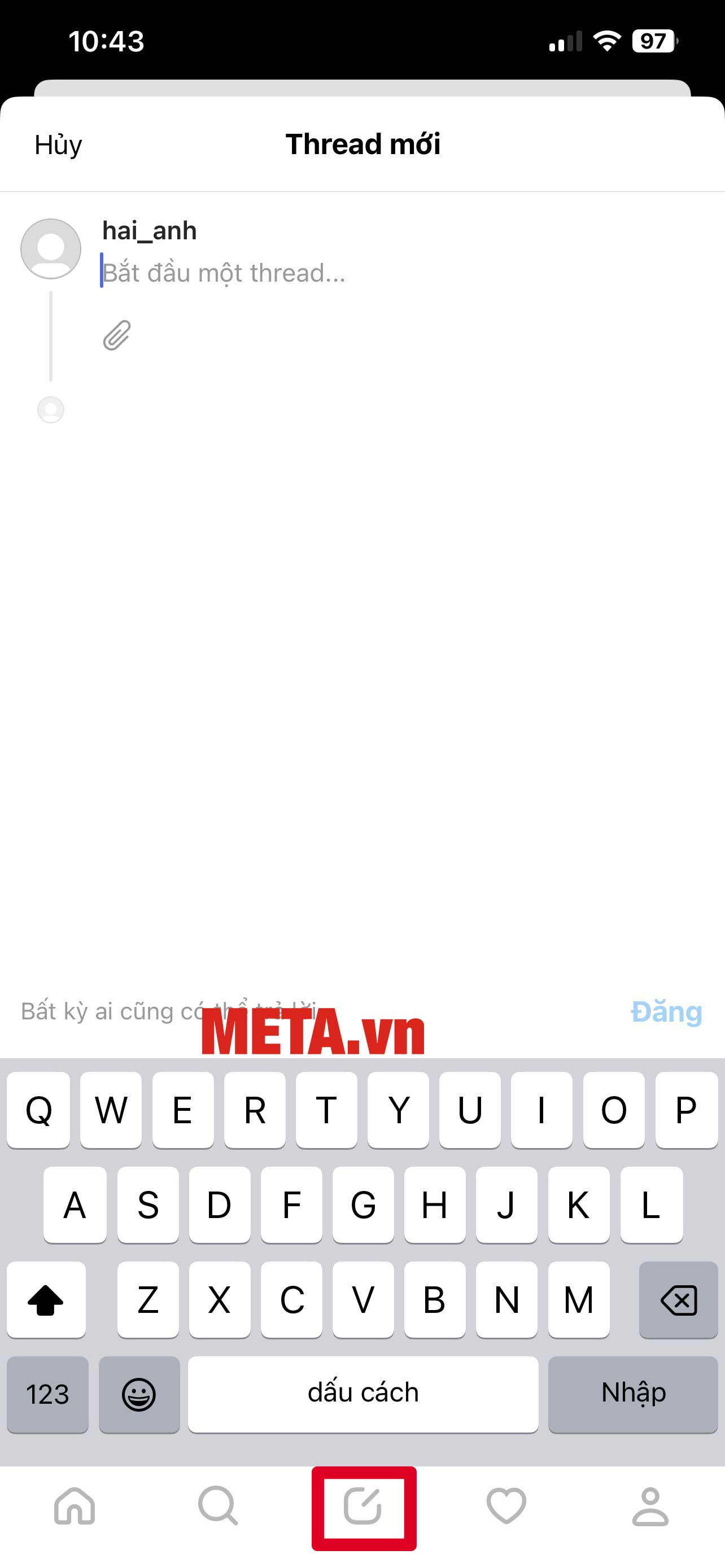Attach a file with the paperclip icon
This screenshot has width=725, height=1568.
(117, 335)
